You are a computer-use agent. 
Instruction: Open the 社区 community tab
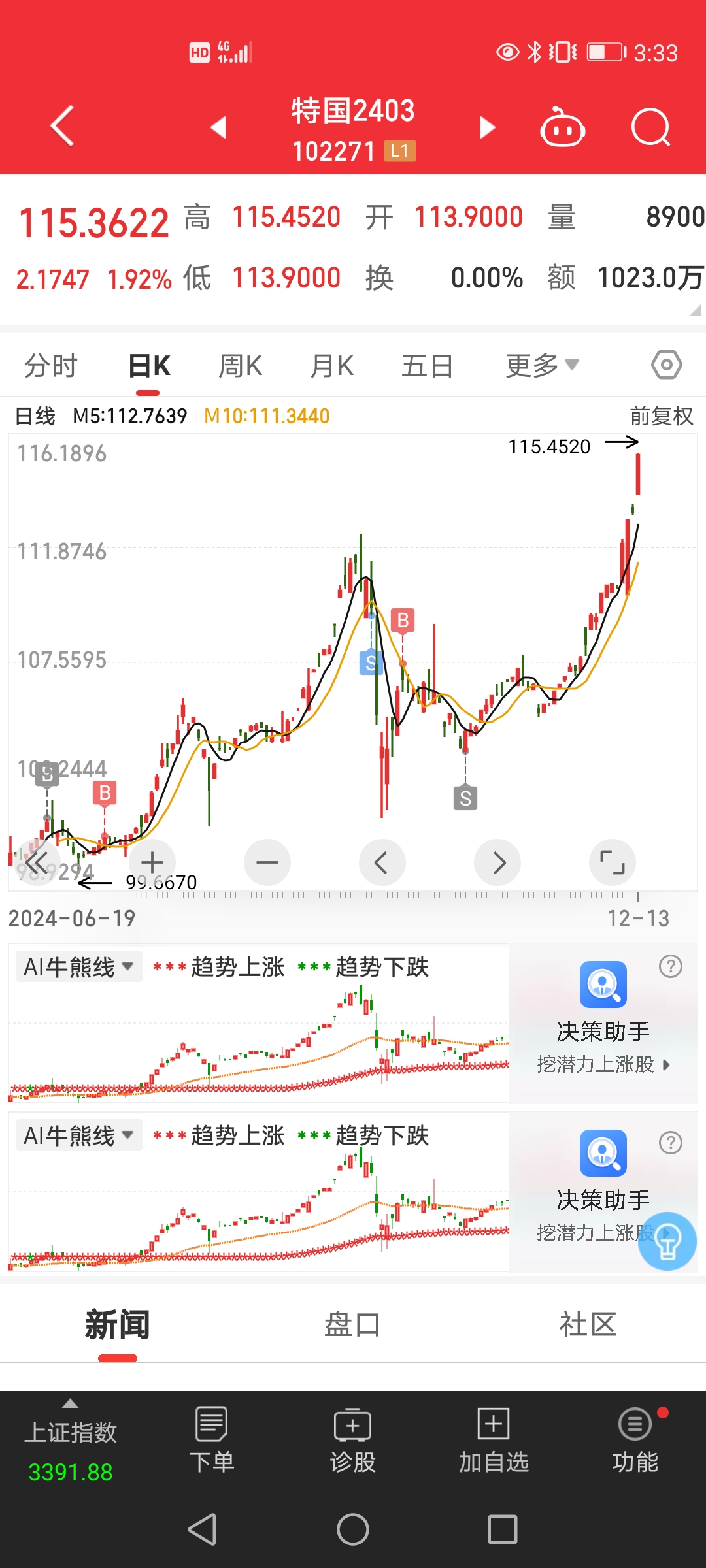pos(588,1324)
